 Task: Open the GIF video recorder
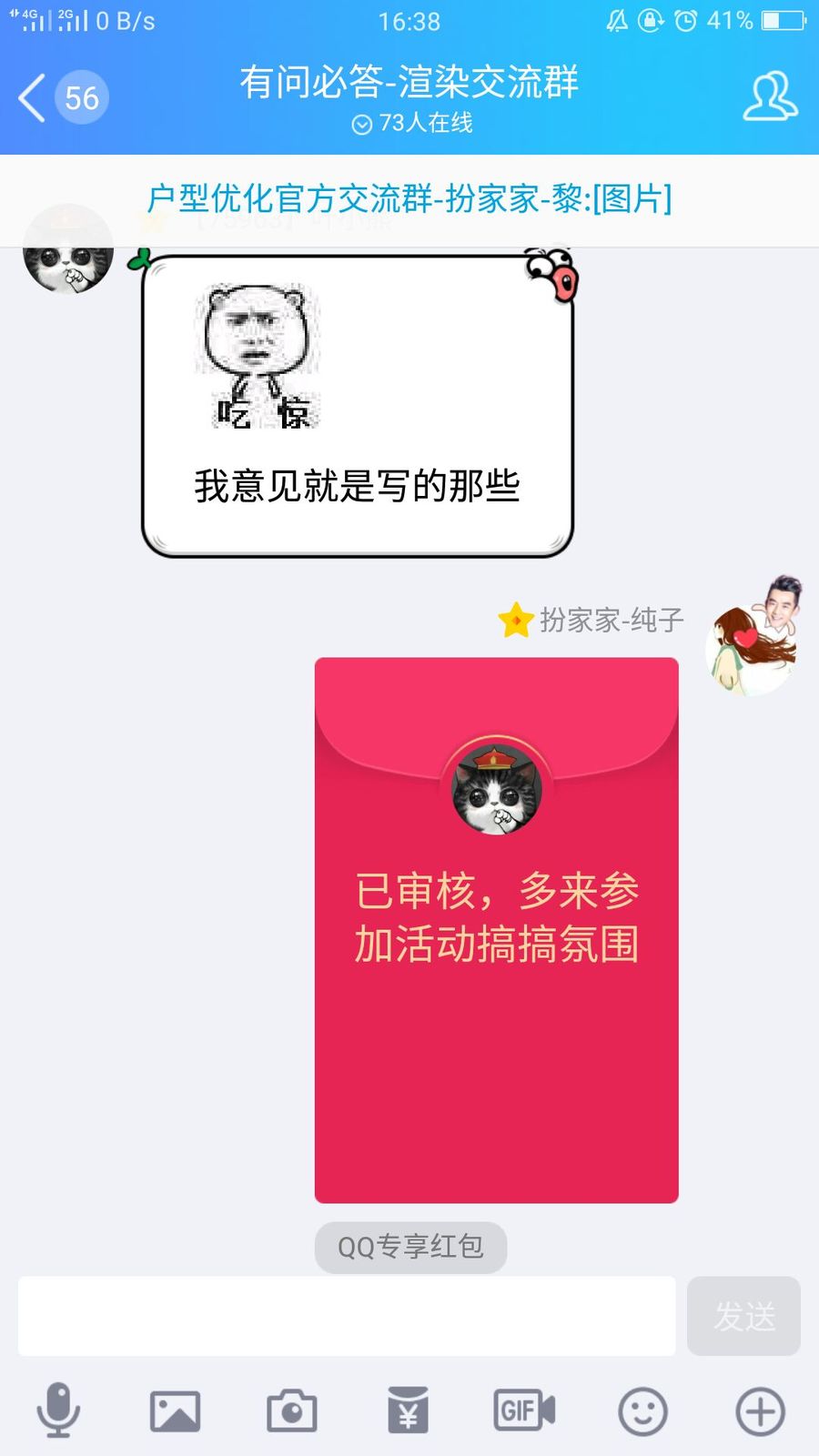pos(524,1411)
